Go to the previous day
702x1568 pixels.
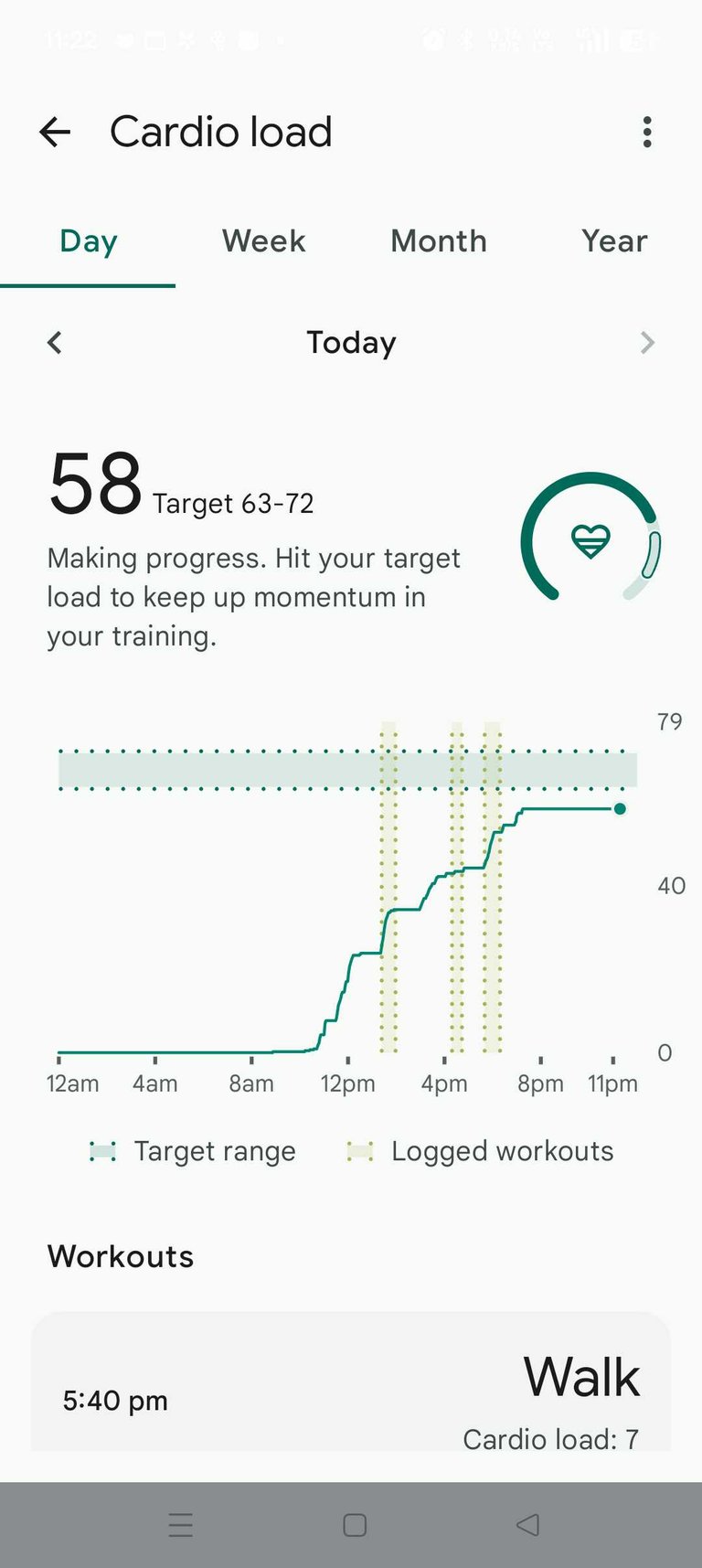point(55,343)
